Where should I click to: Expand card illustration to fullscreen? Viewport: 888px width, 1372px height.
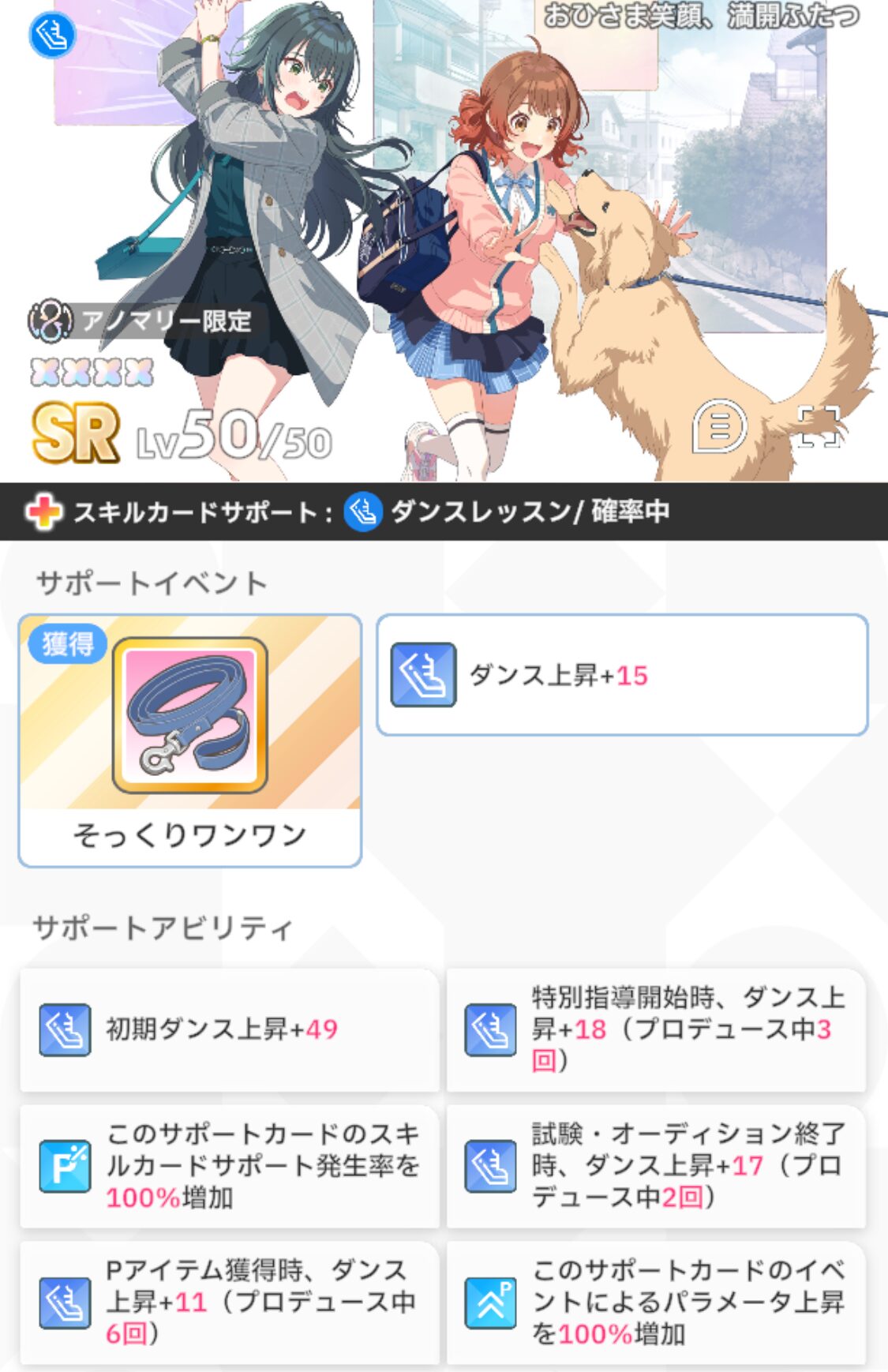tap(819, 427)
